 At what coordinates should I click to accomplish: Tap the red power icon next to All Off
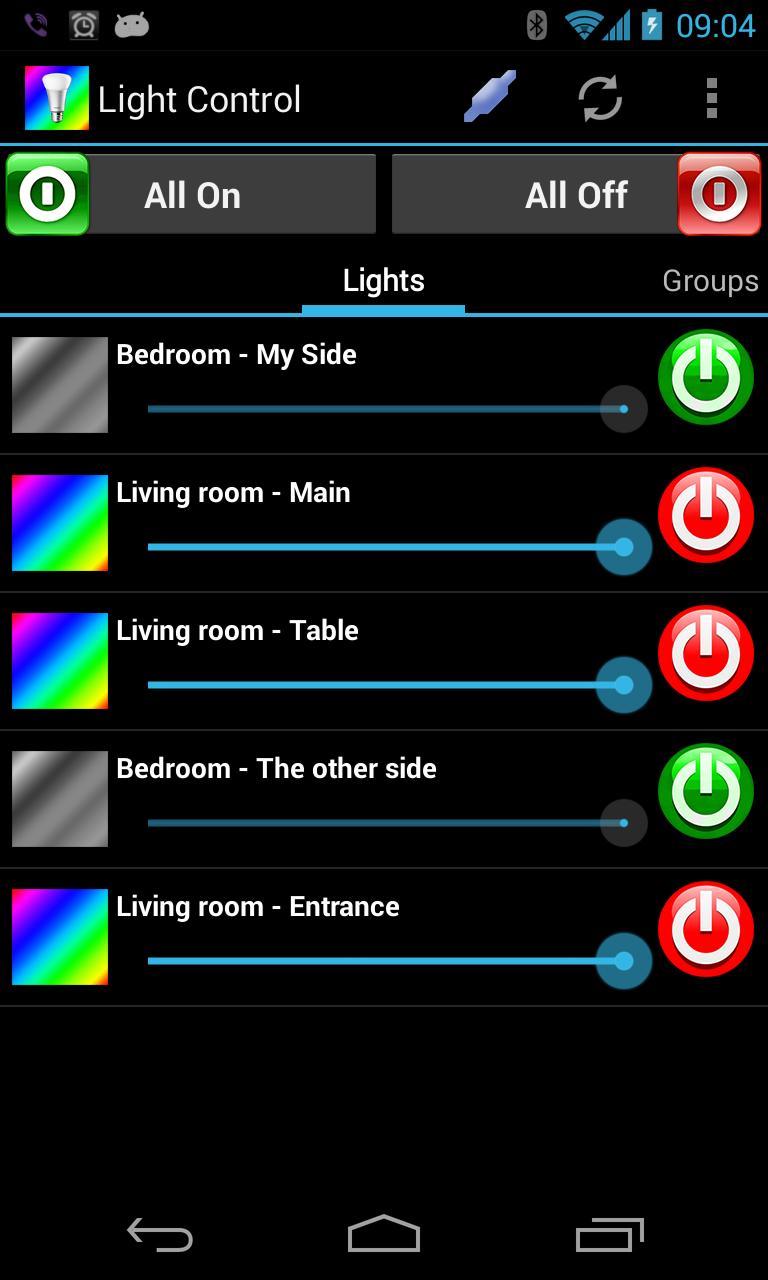coord(721,193)
